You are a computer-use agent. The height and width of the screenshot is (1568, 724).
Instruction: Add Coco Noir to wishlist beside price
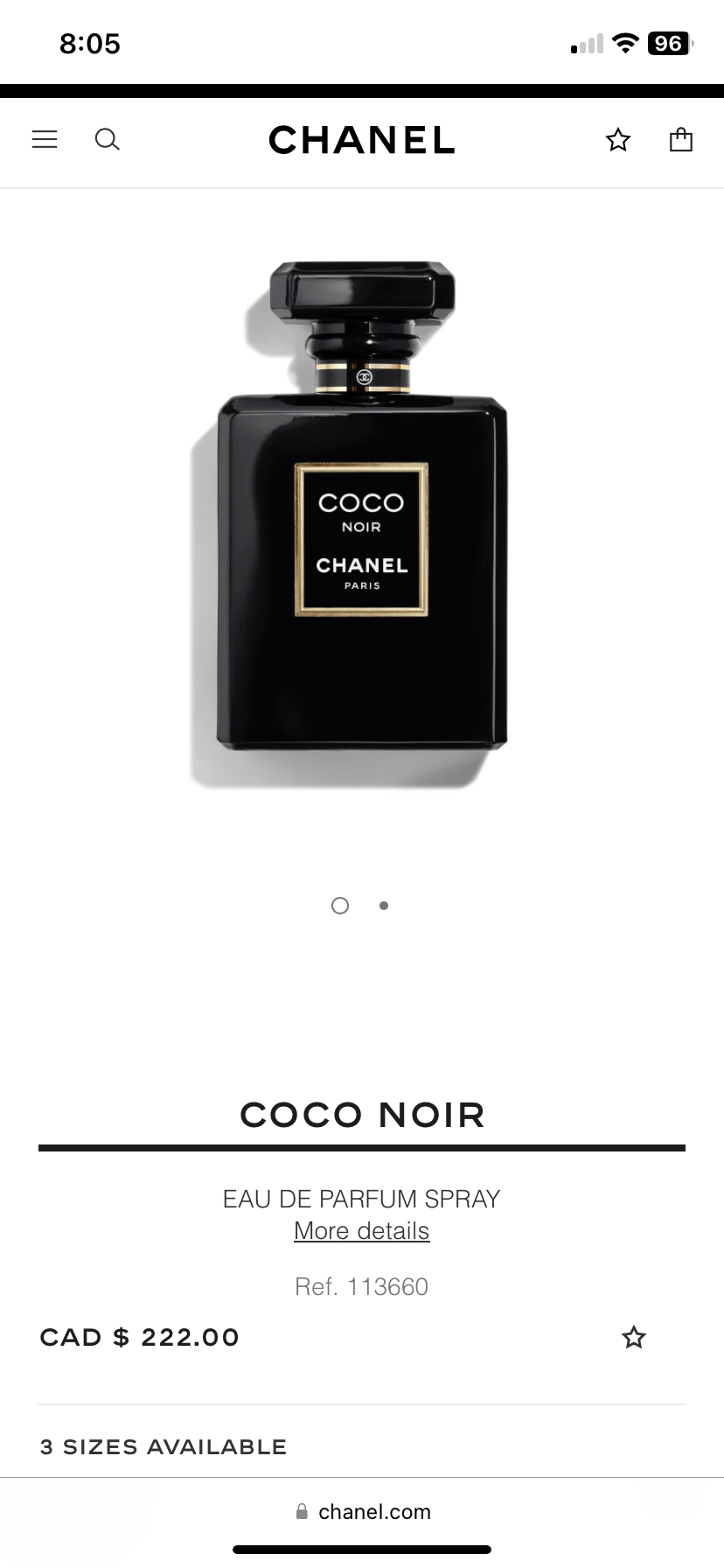(633, 1337)
